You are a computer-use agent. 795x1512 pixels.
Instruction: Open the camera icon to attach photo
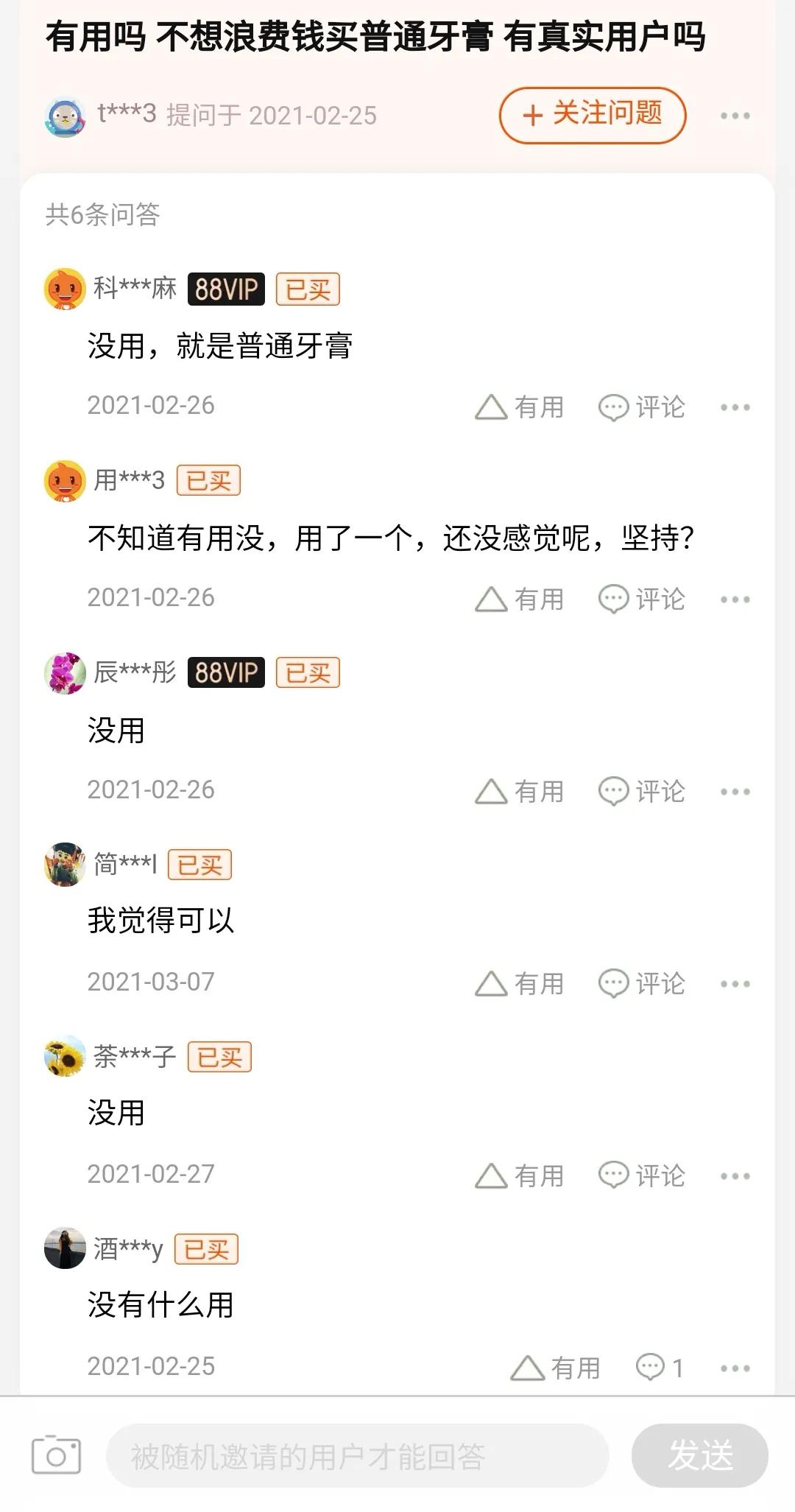pos(56,1455)
